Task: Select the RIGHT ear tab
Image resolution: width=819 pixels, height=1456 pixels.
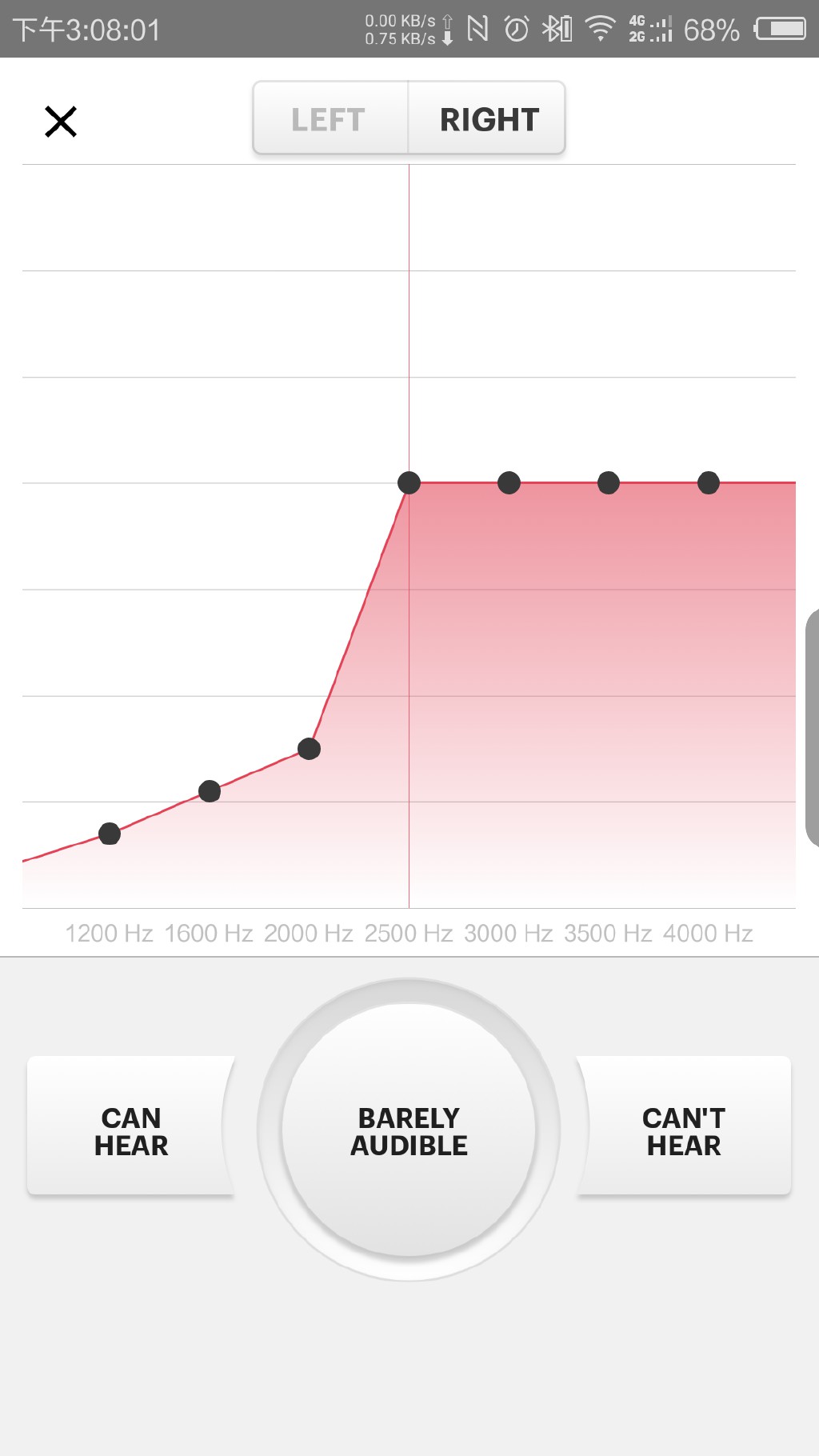Action: [487, 118]
